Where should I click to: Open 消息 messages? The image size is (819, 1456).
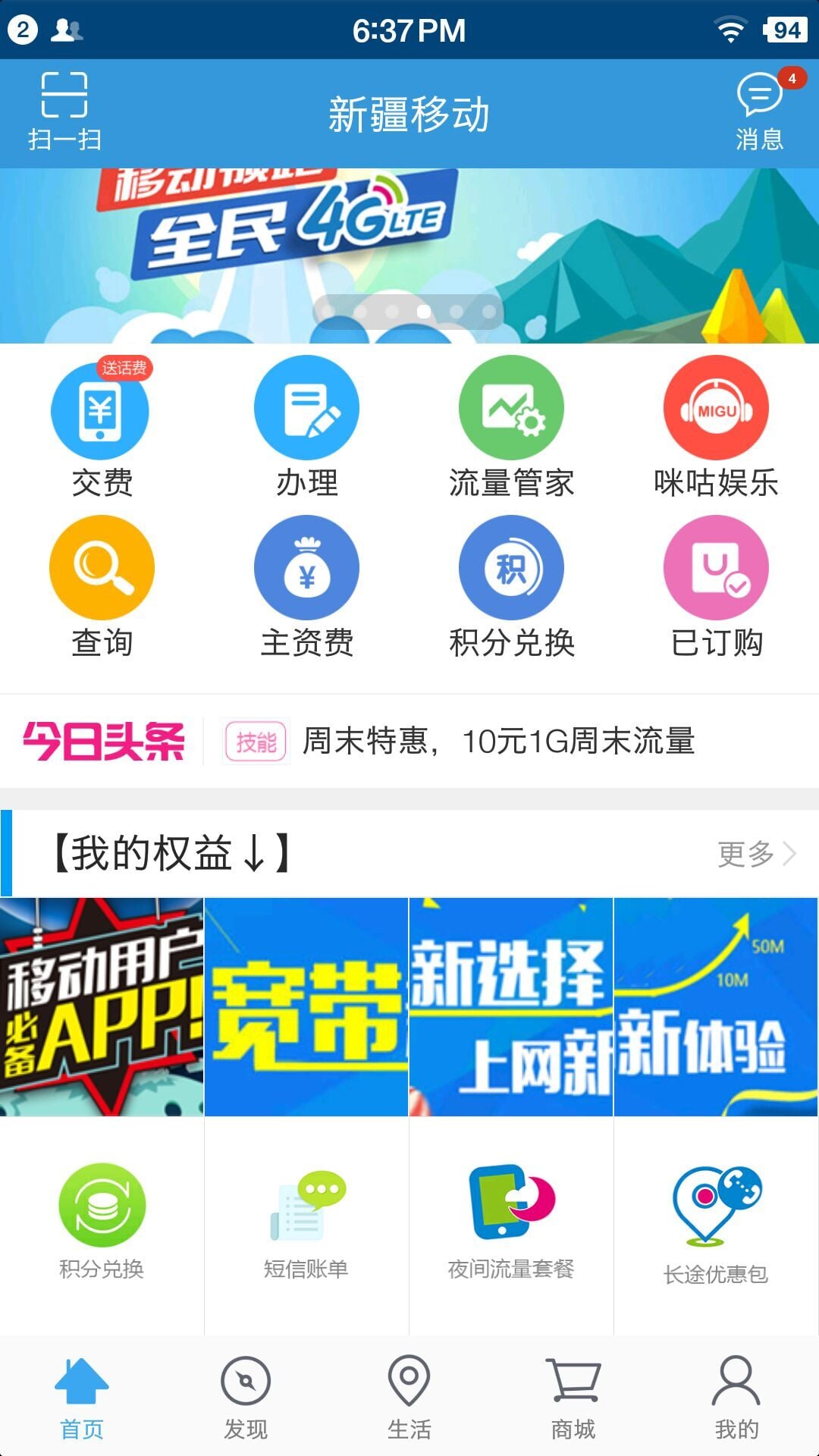click(759, 111)
